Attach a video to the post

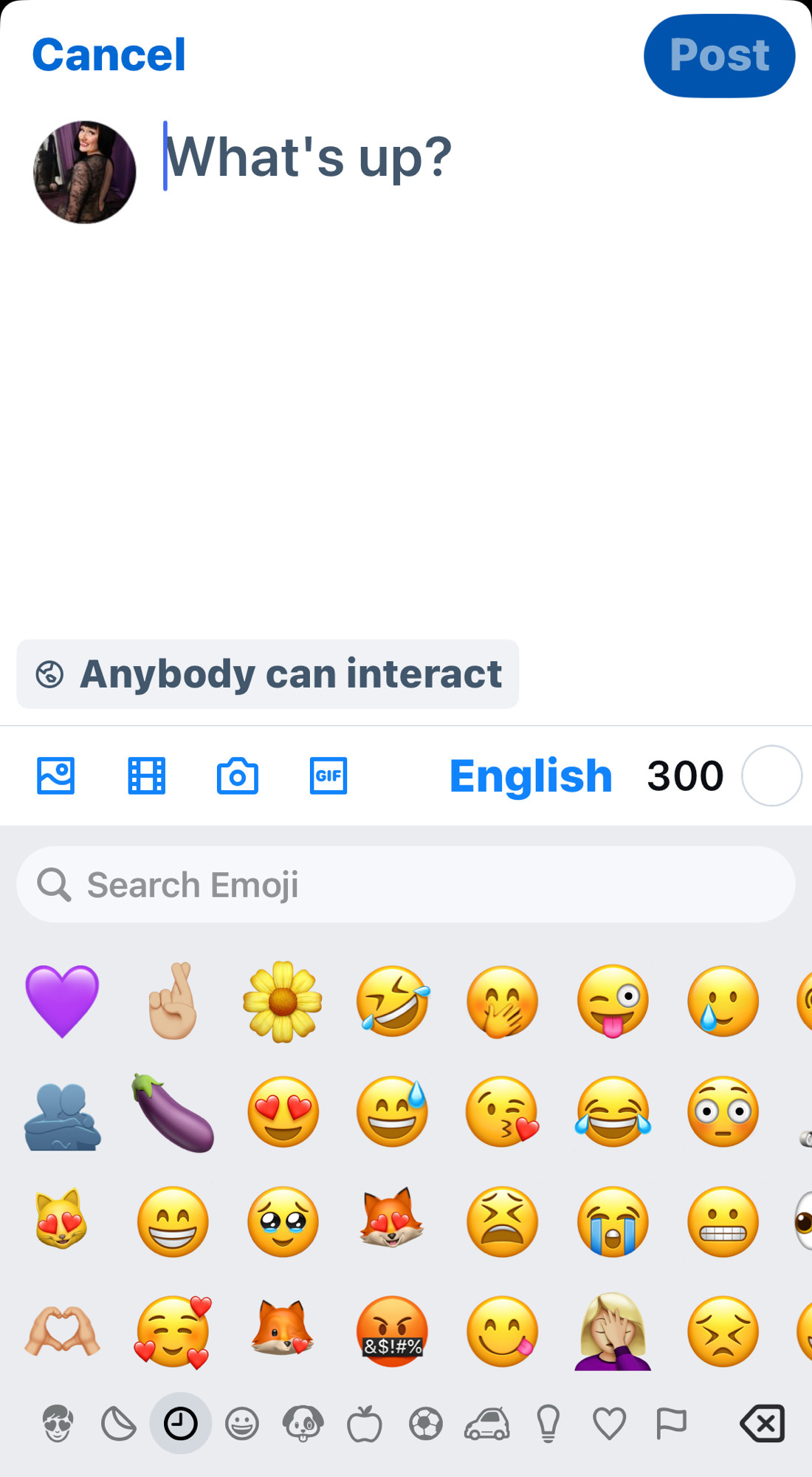pos(147,776)
